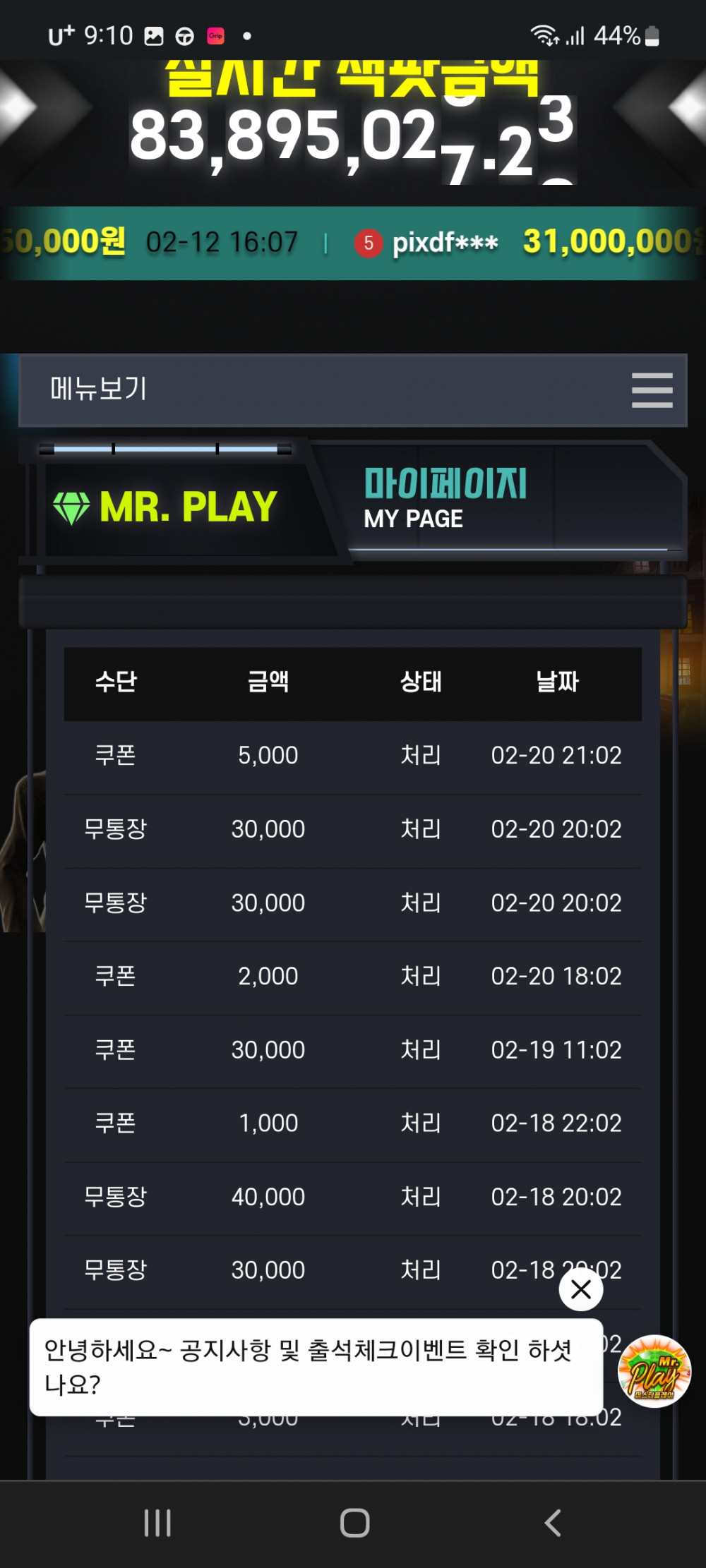Read the 공지사항 출석체크이벤트 popup message

tap(316, 1367)
